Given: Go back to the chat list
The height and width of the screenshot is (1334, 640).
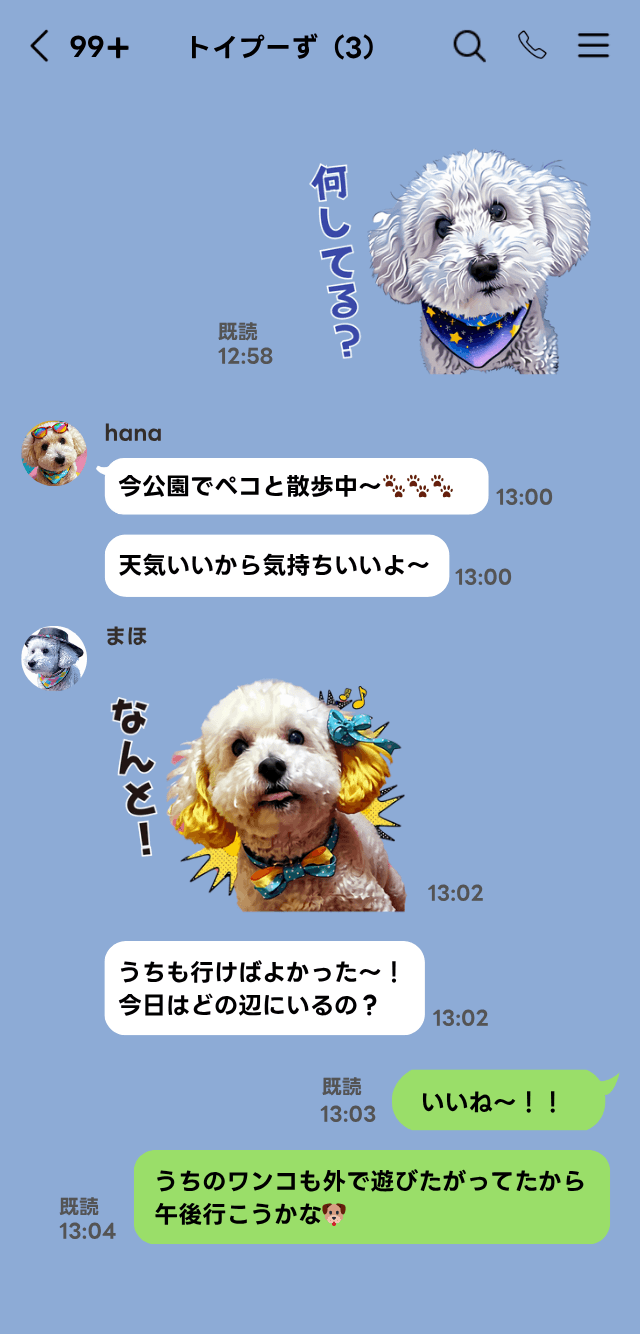Looking at the screenshot, I should [40, 46].
